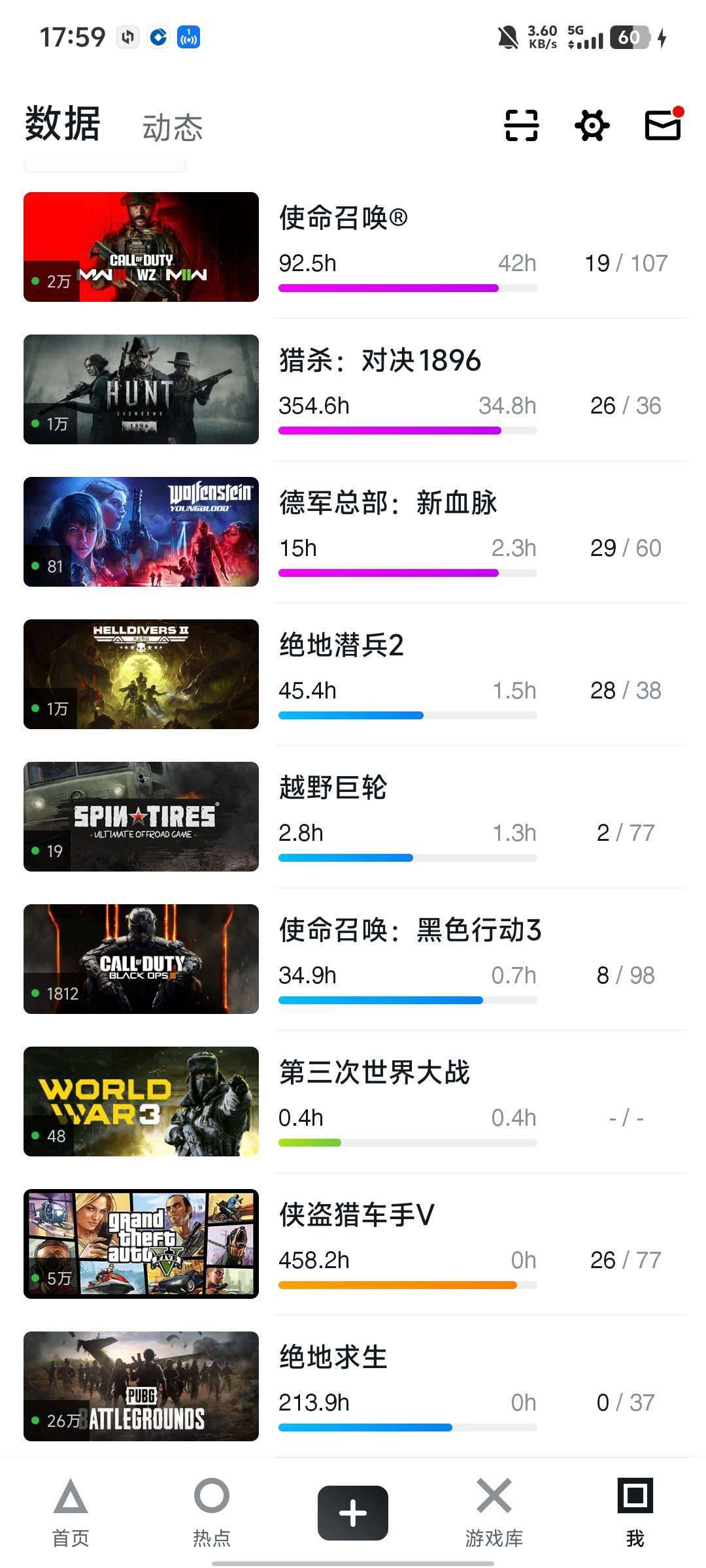Viewport: 706px width, 1568px height.
Task: Open the scan code icon
Action: [x=521, y=125]
